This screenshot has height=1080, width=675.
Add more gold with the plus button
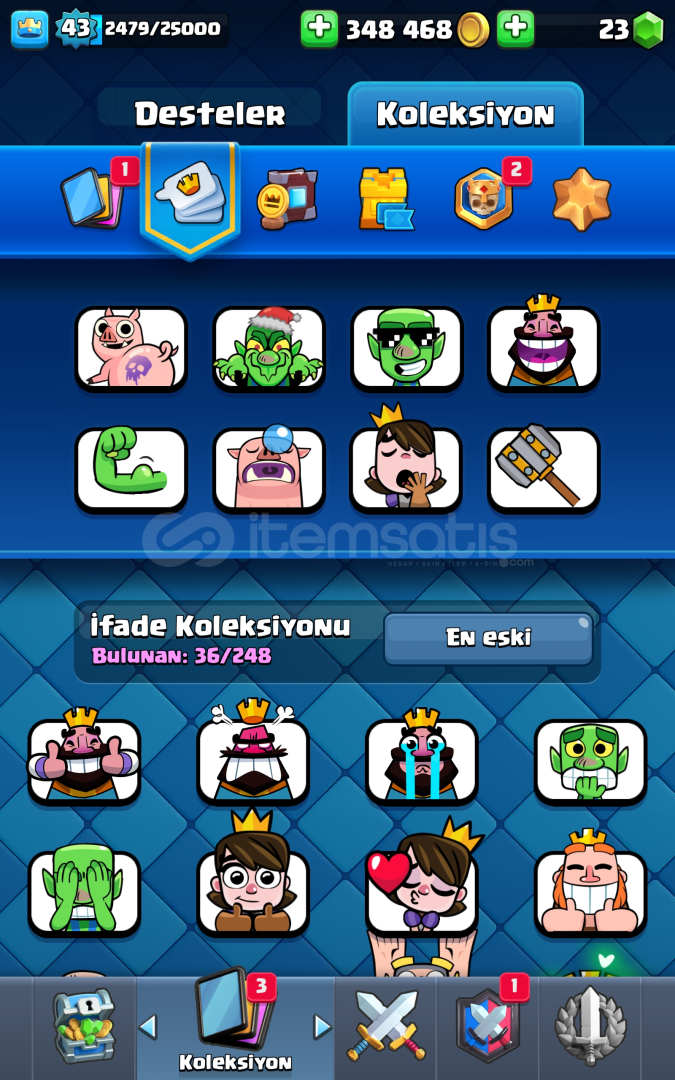(x=319, y=29)
